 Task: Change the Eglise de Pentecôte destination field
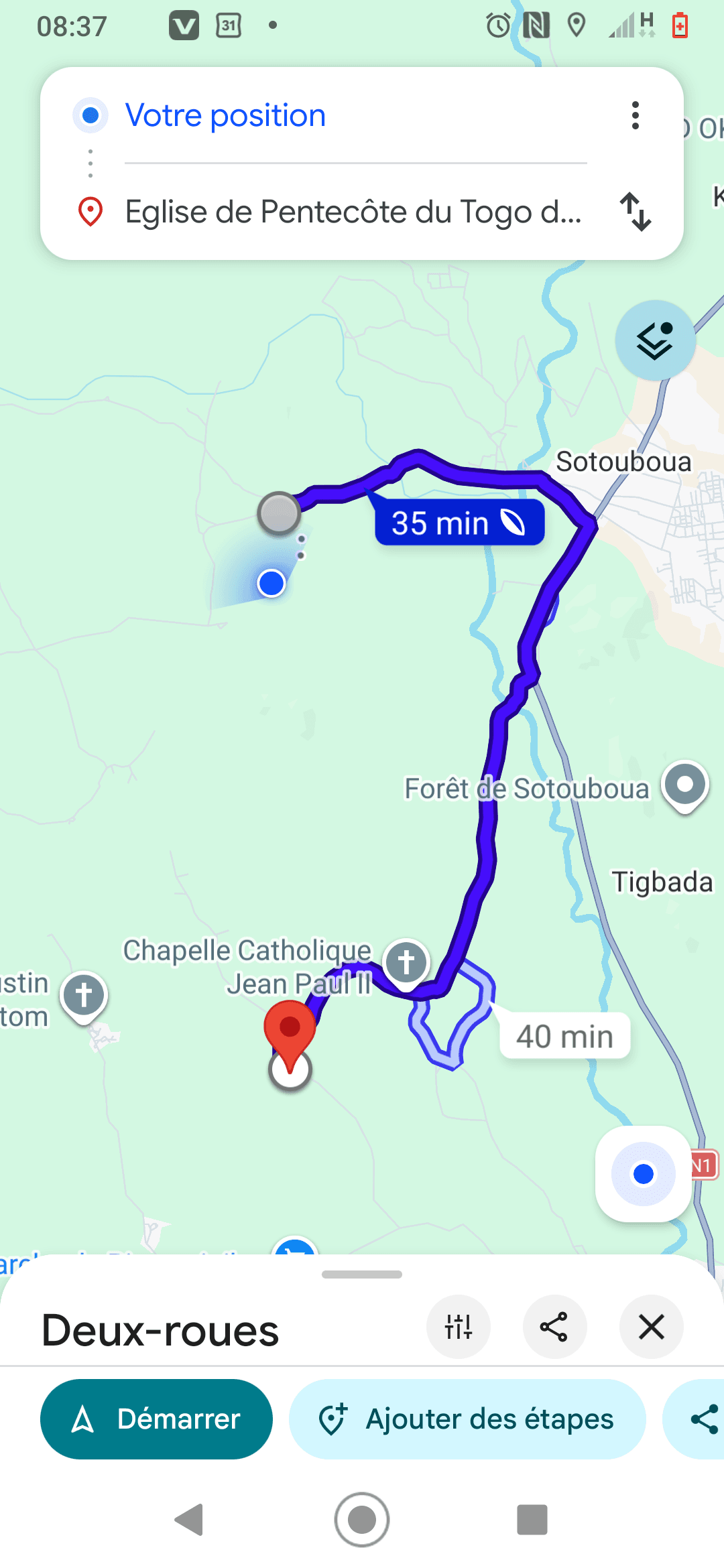354,212
